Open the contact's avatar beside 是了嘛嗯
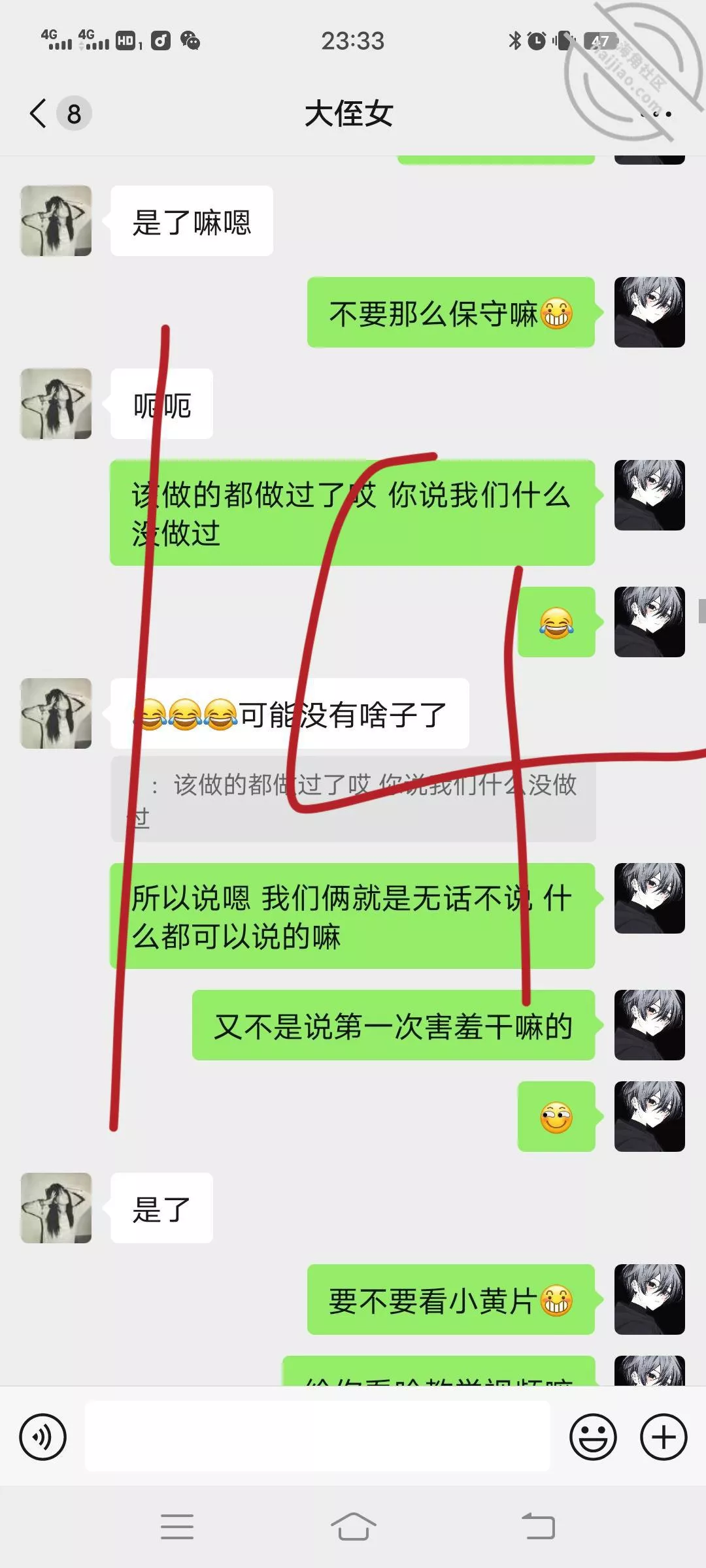The height and width of the screenshot is (1568, 706). tap(56, 221)
